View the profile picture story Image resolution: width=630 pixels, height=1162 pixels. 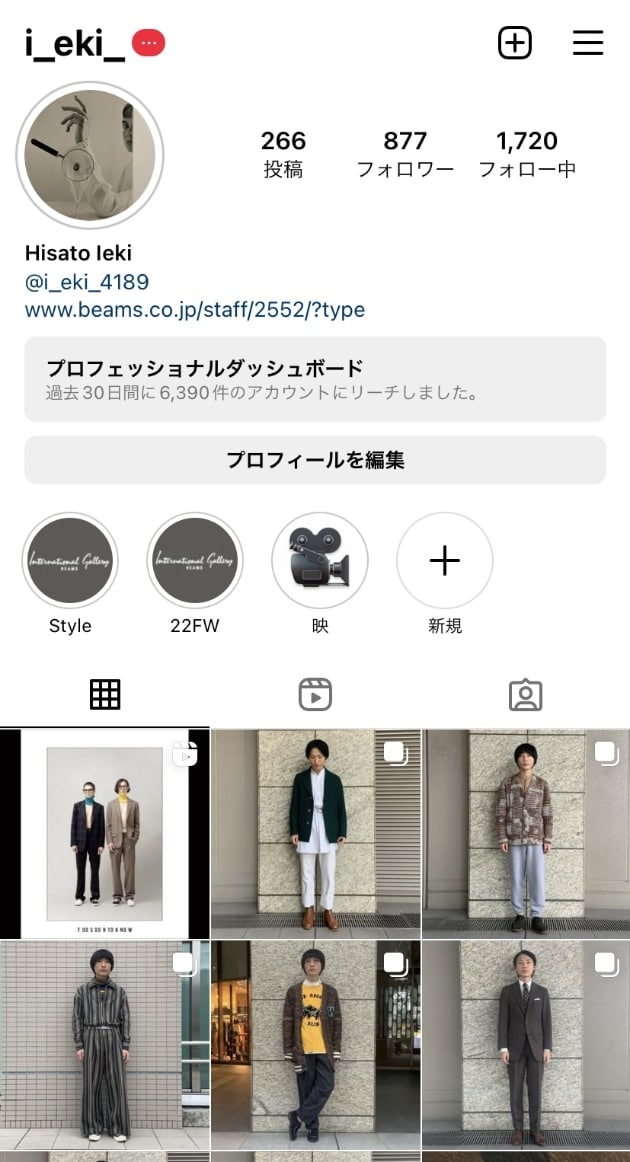[x=90, y=155]
